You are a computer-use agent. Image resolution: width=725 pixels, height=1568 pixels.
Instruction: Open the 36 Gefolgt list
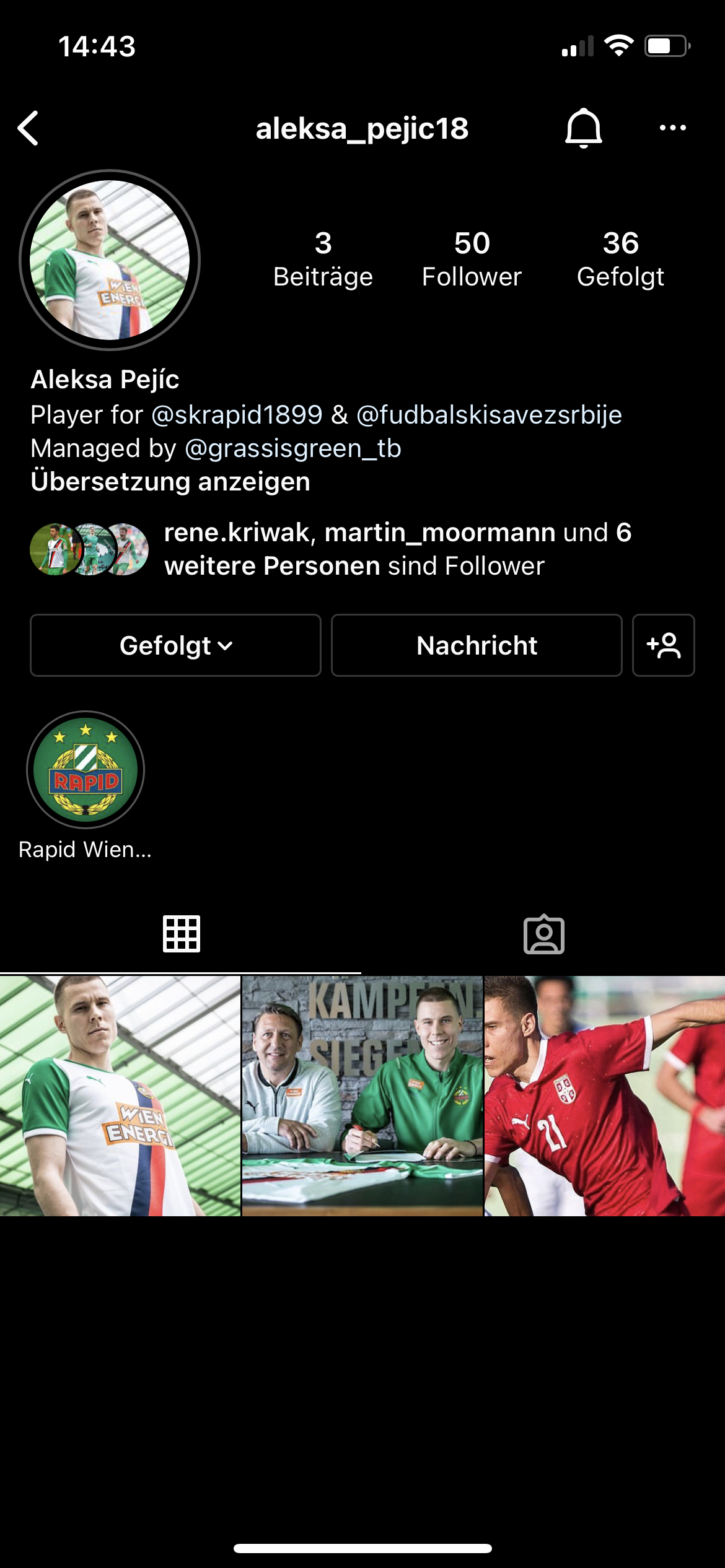(620, 259)
